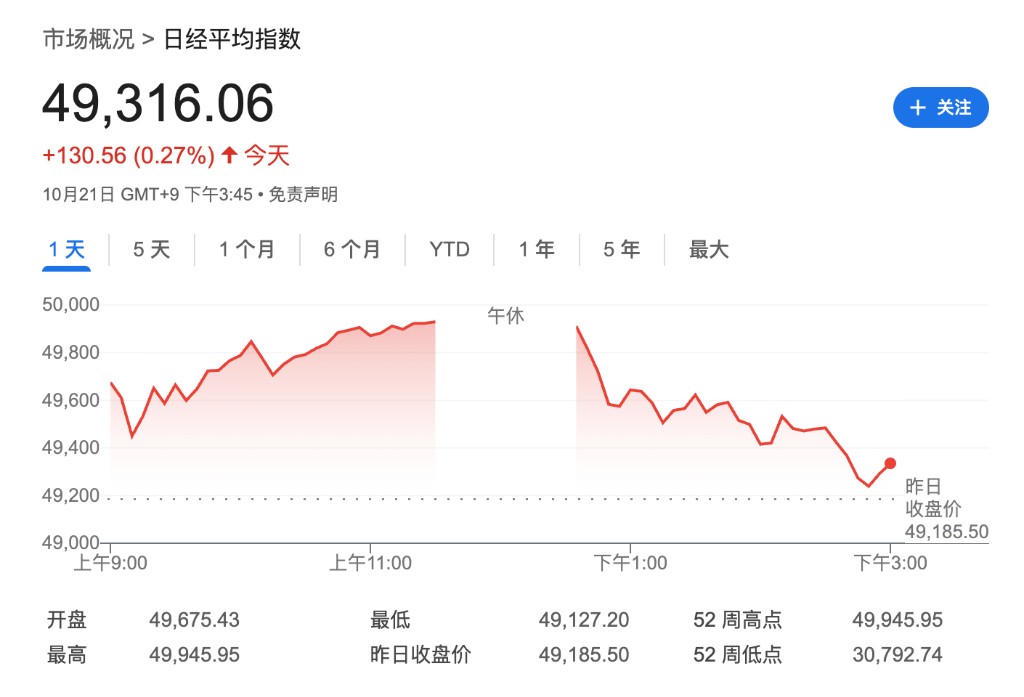Image resolution: width=1024 pixels, height=697 pixels.
Task: Tap the 关注 follow button
Action: click(940, 108)
